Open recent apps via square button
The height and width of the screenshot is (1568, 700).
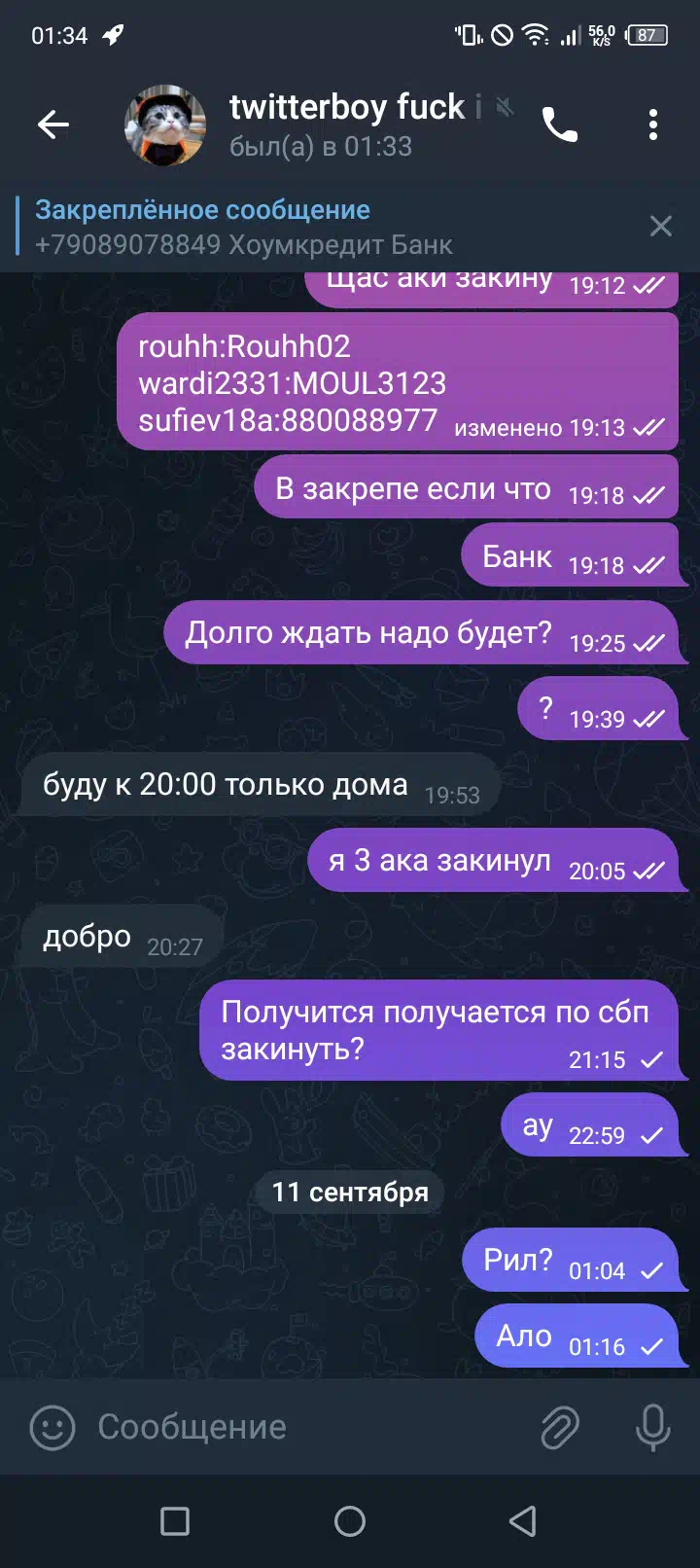175,1521
